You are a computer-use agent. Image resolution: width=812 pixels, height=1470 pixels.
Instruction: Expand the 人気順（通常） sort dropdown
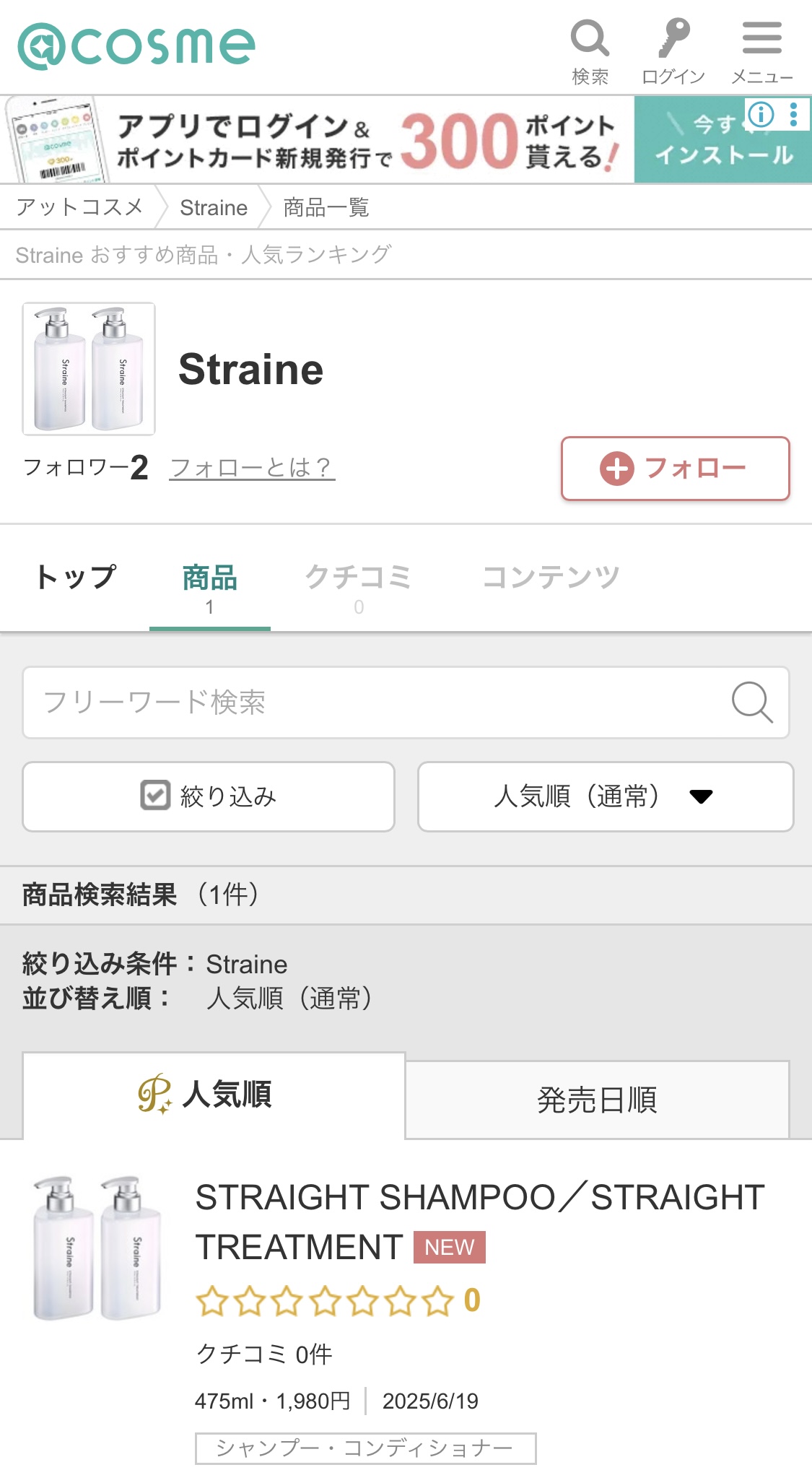pyautogui.click(x=606, y=796)
